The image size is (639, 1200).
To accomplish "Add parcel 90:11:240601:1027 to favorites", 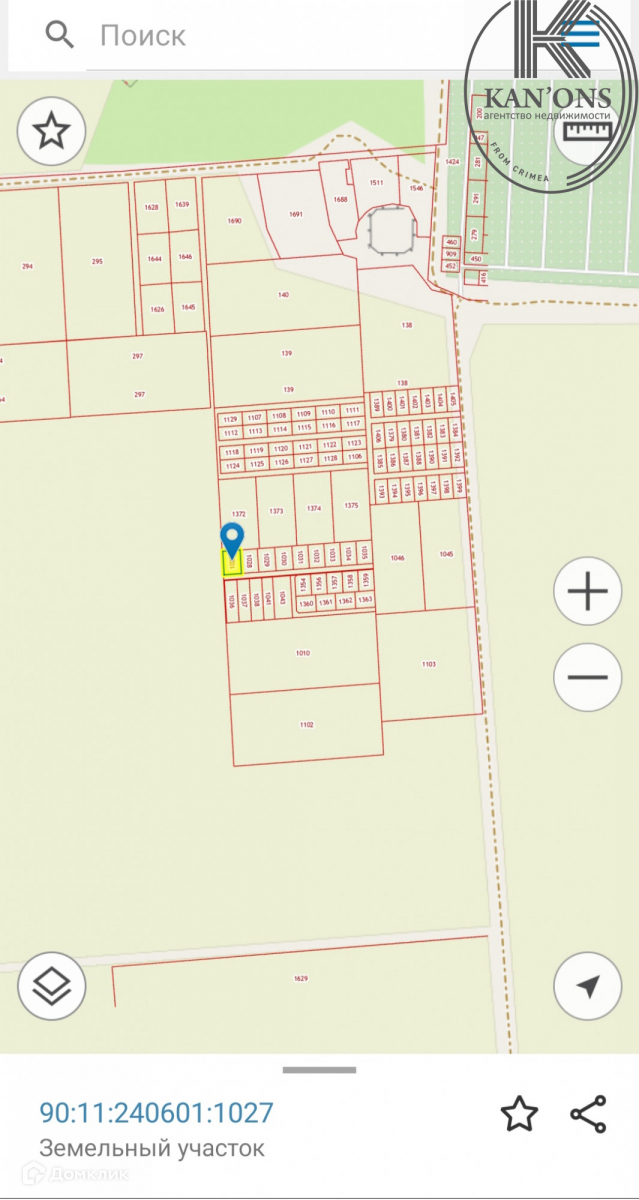I will click(x=519, y=1114).
